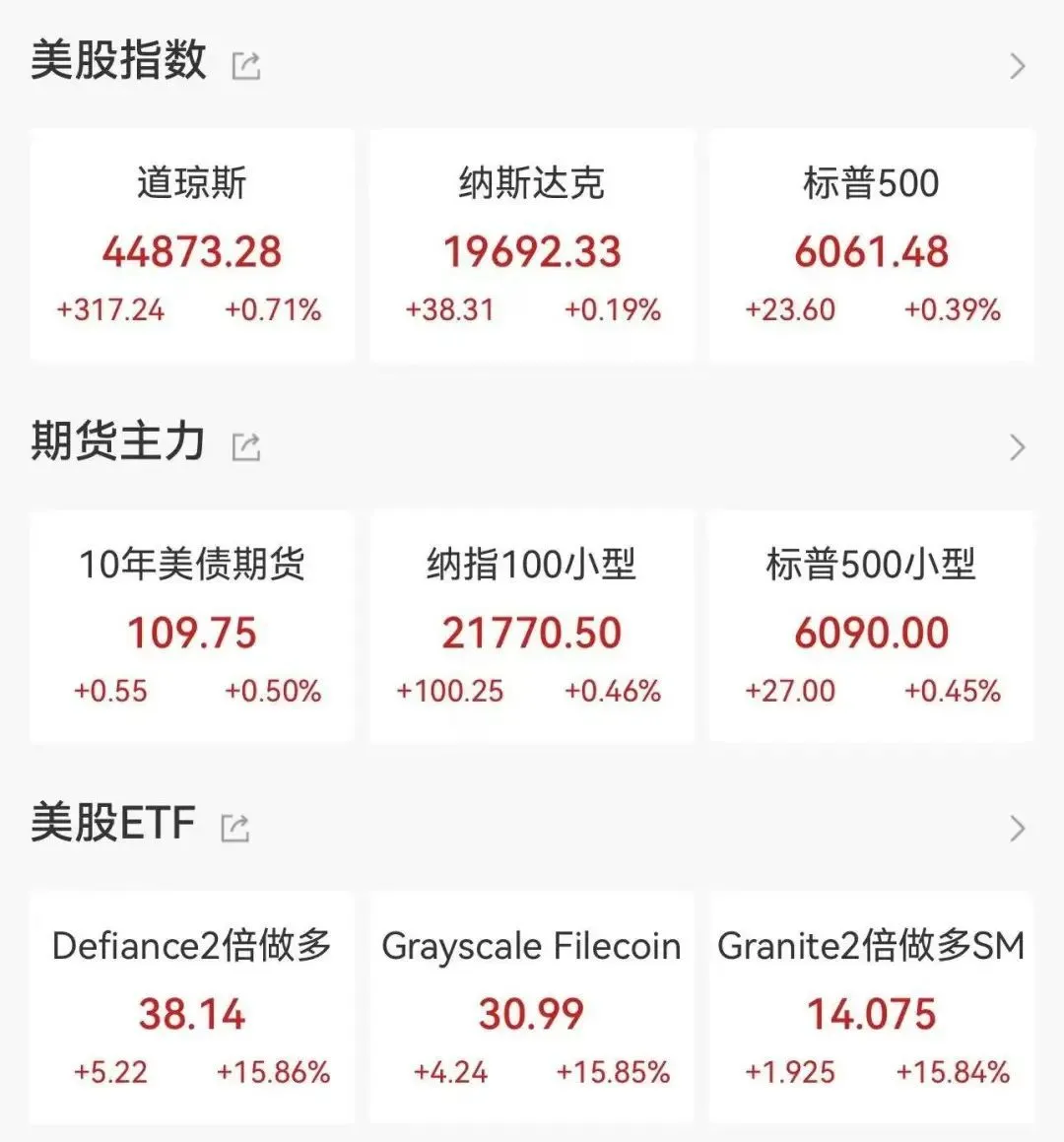Show more 期货主力 via chevron
Viewport: 1064px width, 1142px height.
(x=1018, y=447)
